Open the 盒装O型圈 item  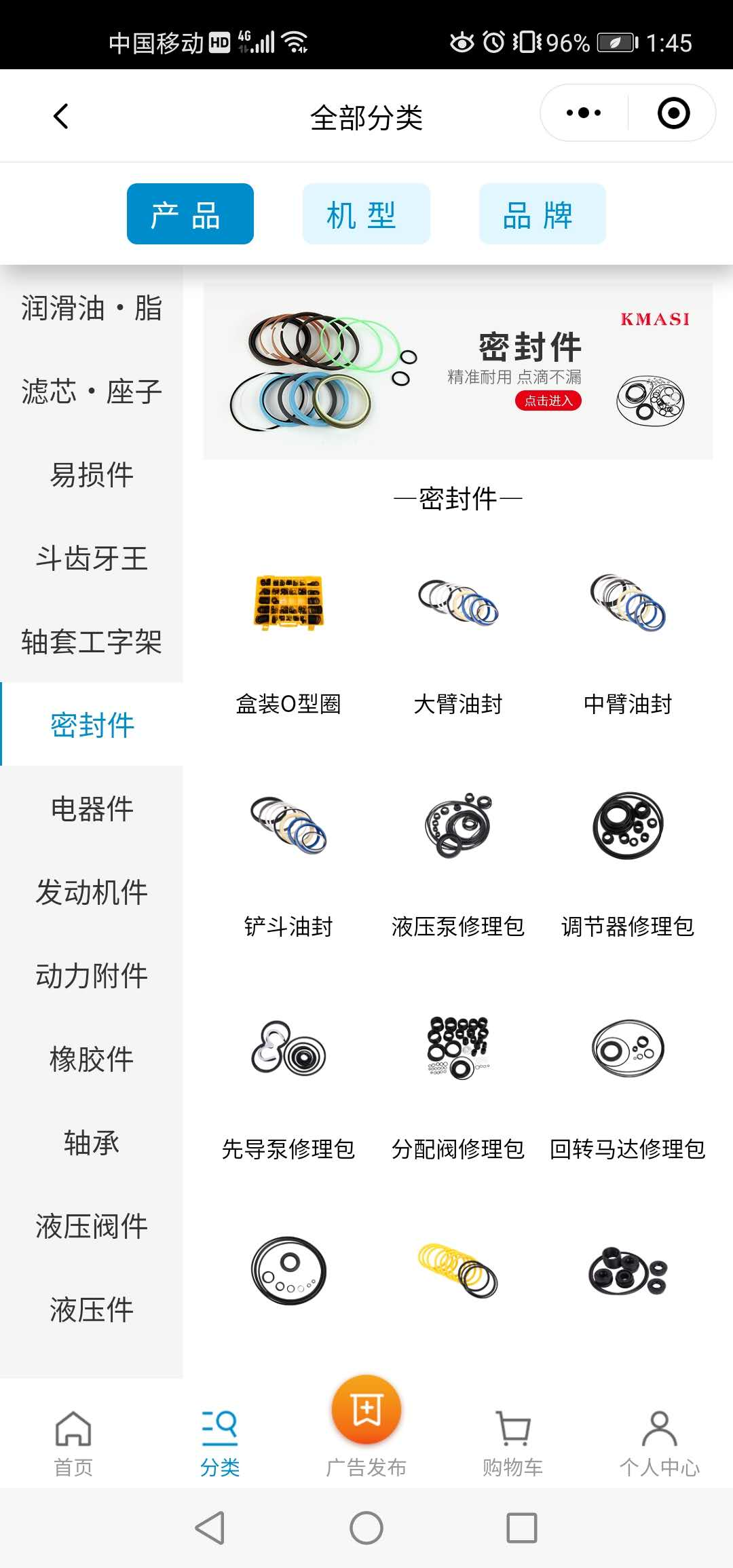(288, 638)
